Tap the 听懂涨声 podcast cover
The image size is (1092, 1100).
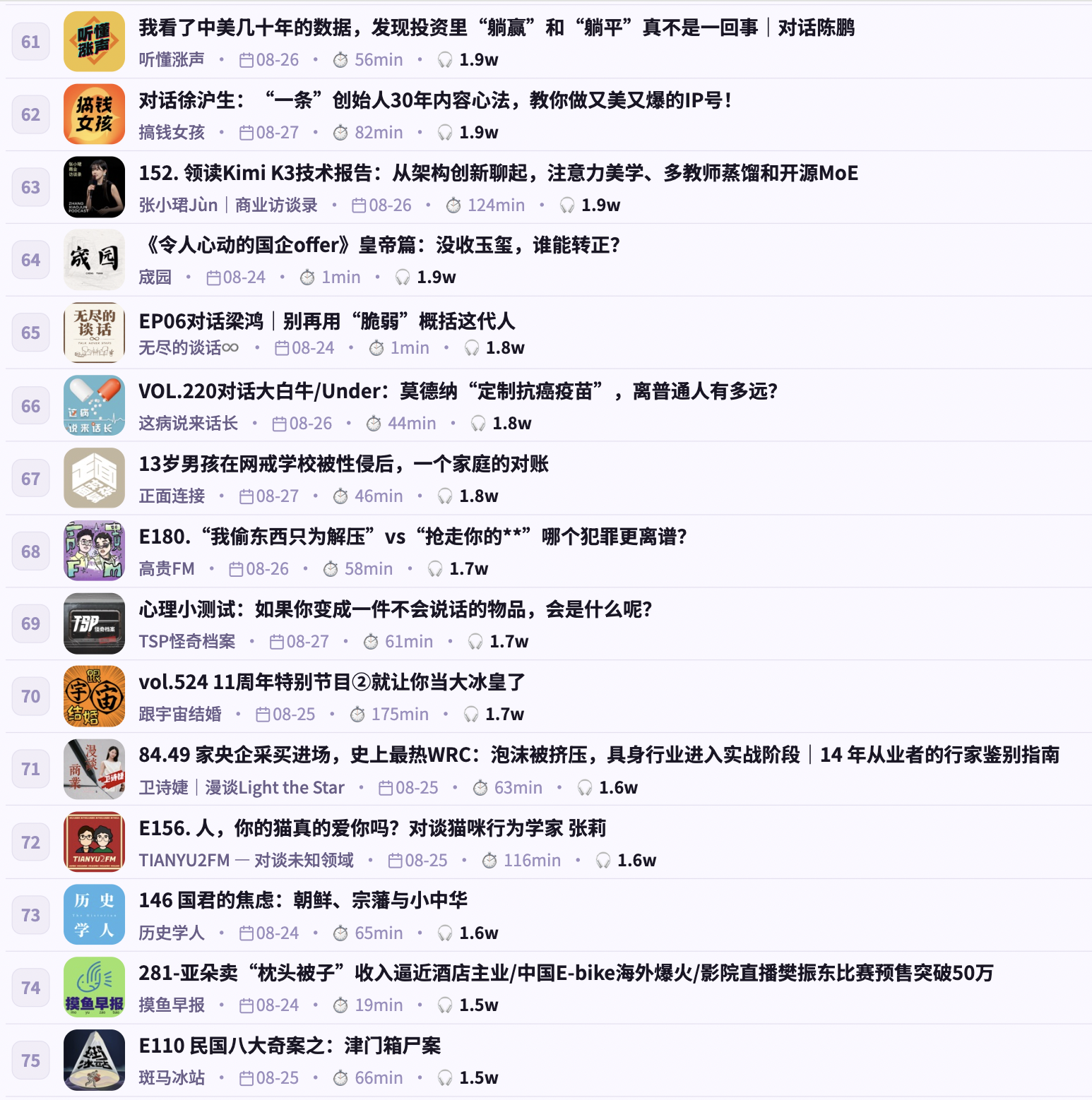(94, 42)
